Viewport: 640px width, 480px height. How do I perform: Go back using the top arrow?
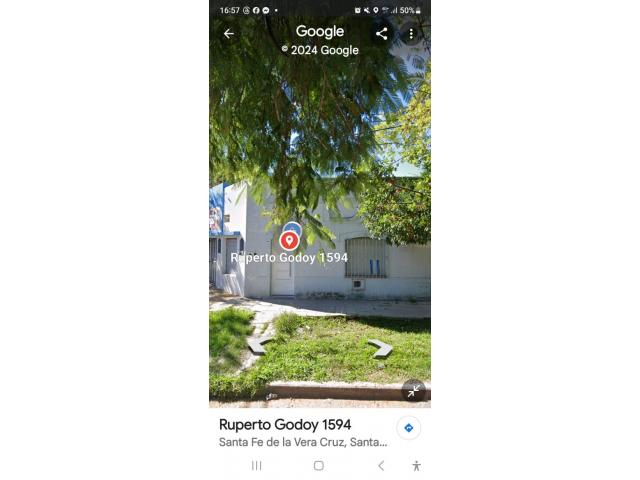pos(228,33)
